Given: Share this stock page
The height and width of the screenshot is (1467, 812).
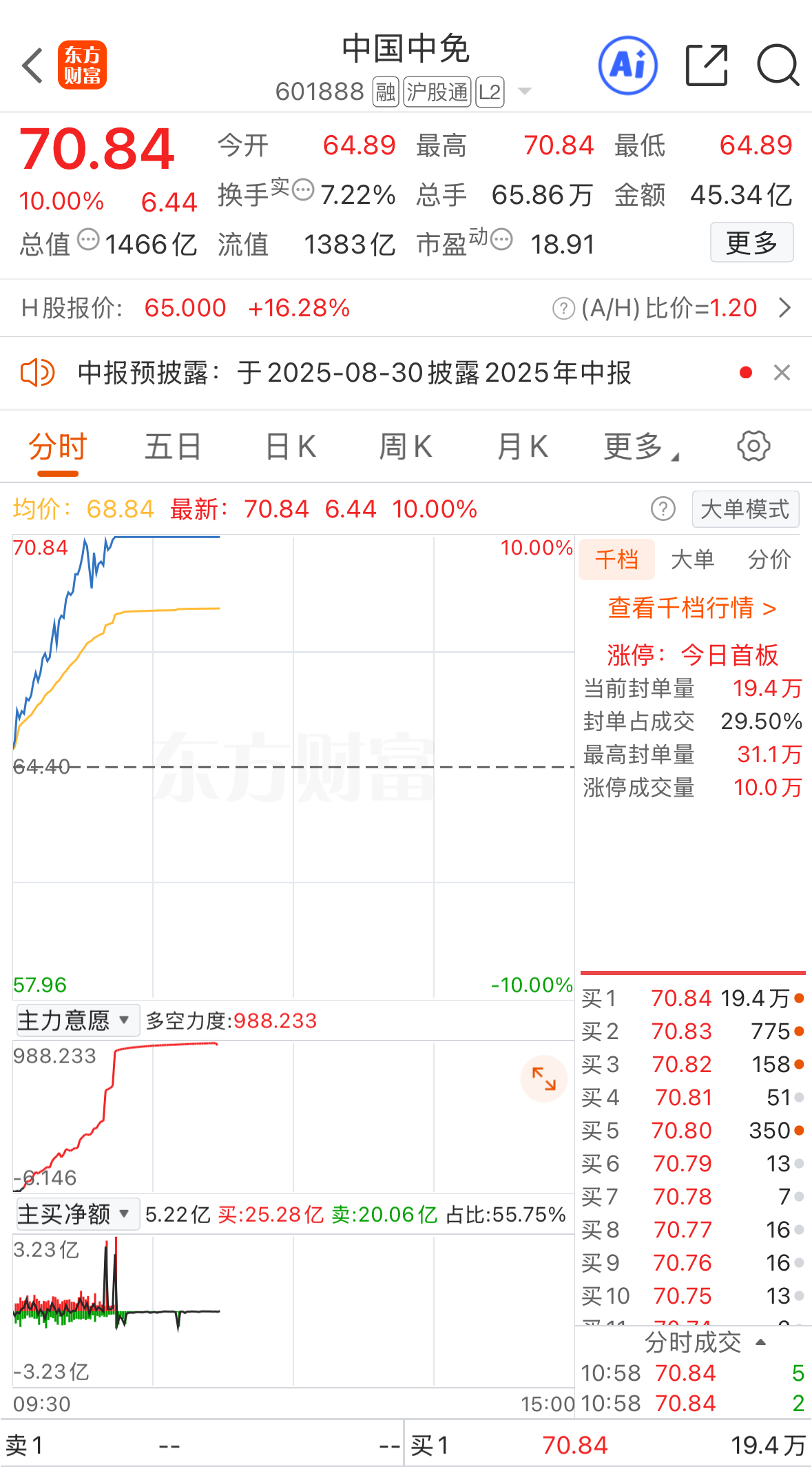Looking at the screenshot, I should point(707,65).
